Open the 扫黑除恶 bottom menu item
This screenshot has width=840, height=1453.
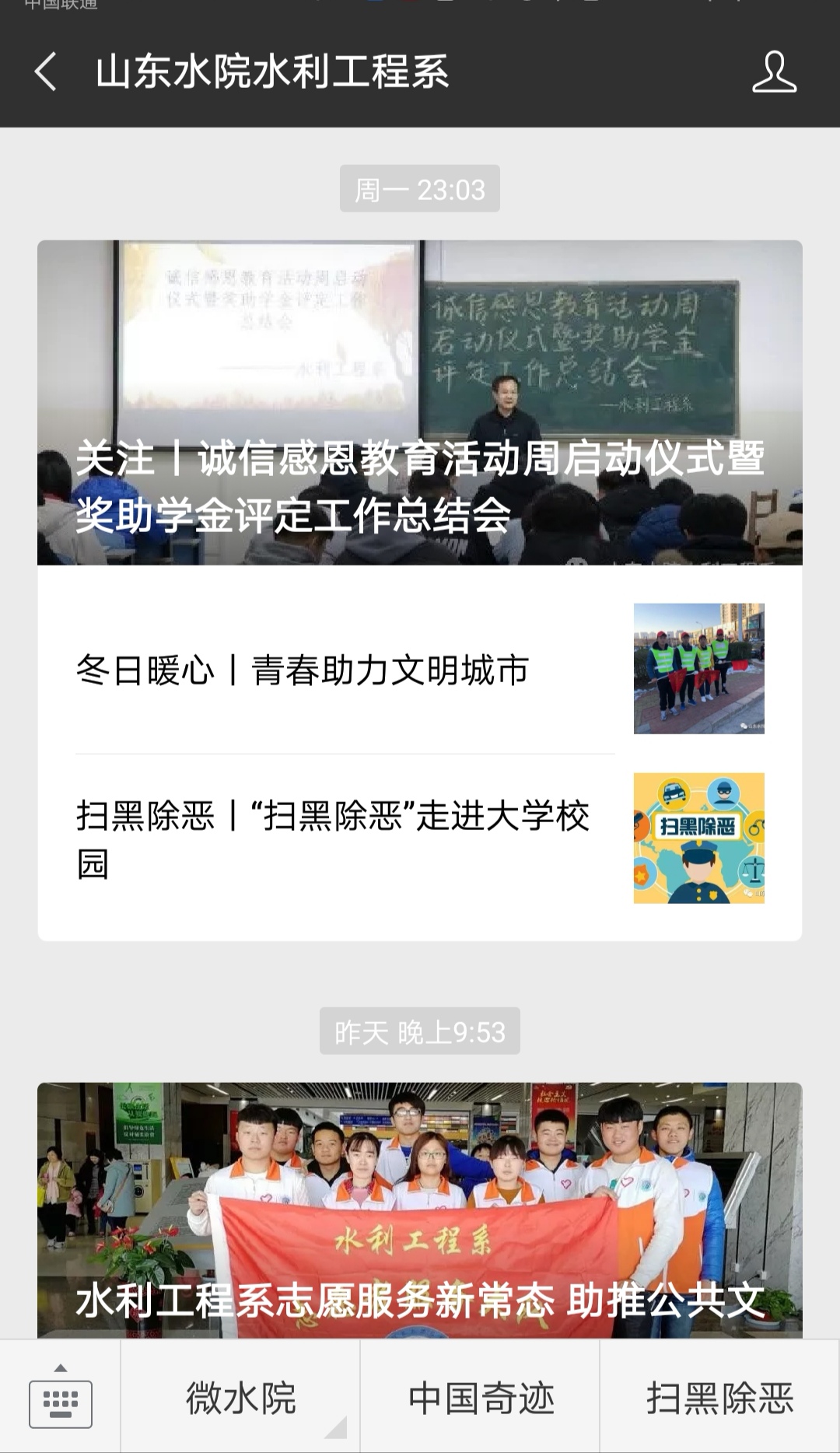click(720, 1398)
